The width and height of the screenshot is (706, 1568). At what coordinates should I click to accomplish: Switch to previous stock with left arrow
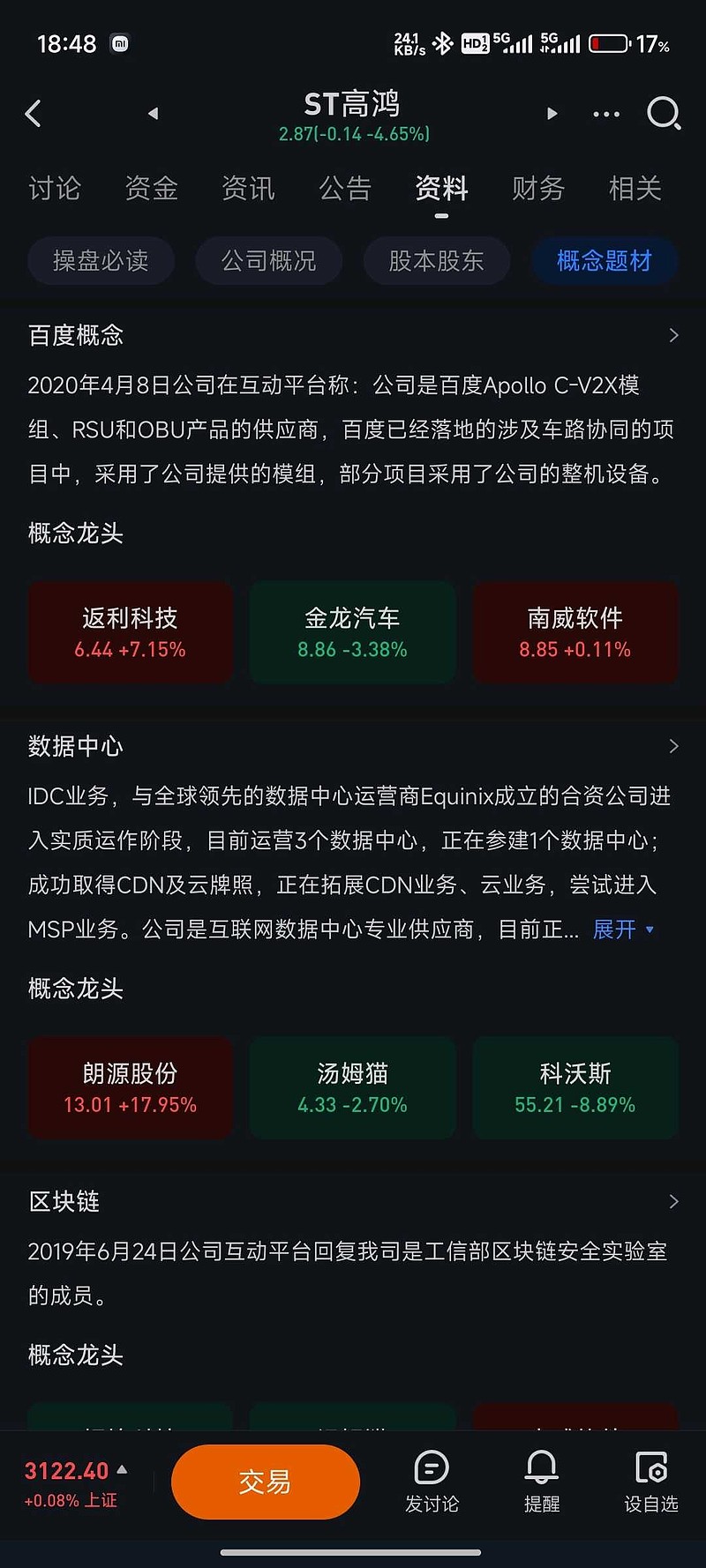[x=153, y=114]
